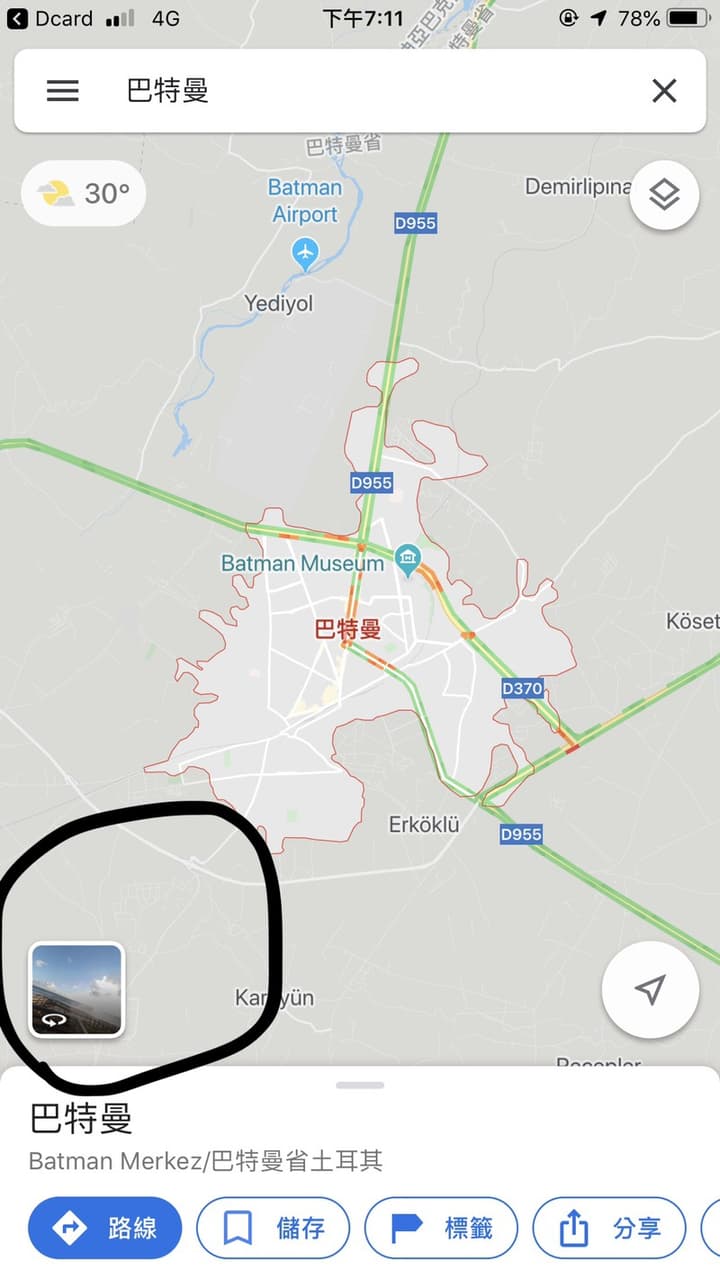Open the 30° weather chip
720x1280 pixels.
84,192
